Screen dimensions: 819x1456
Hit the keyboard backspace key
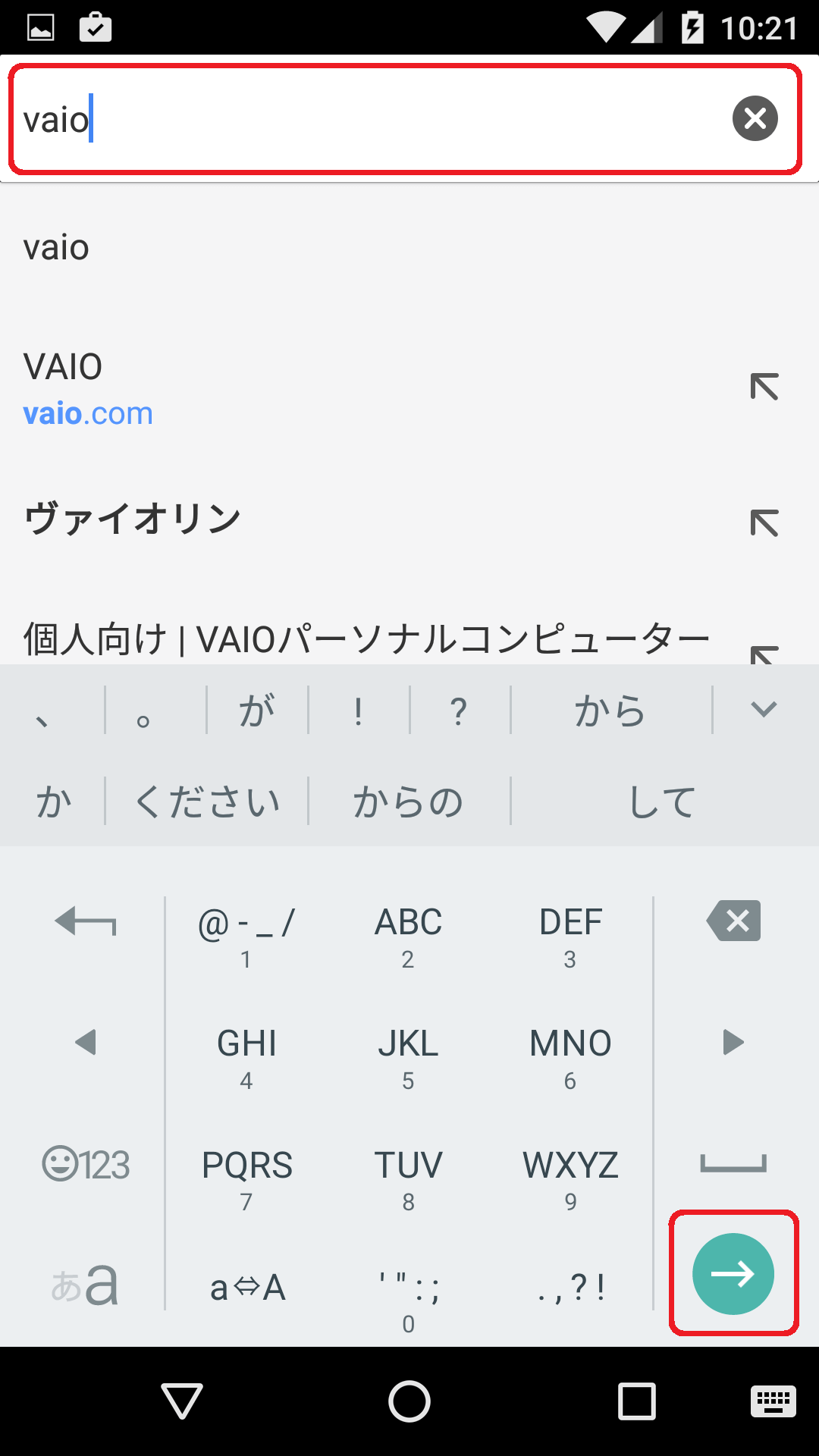pyautogui.click(x=733, y=921)
